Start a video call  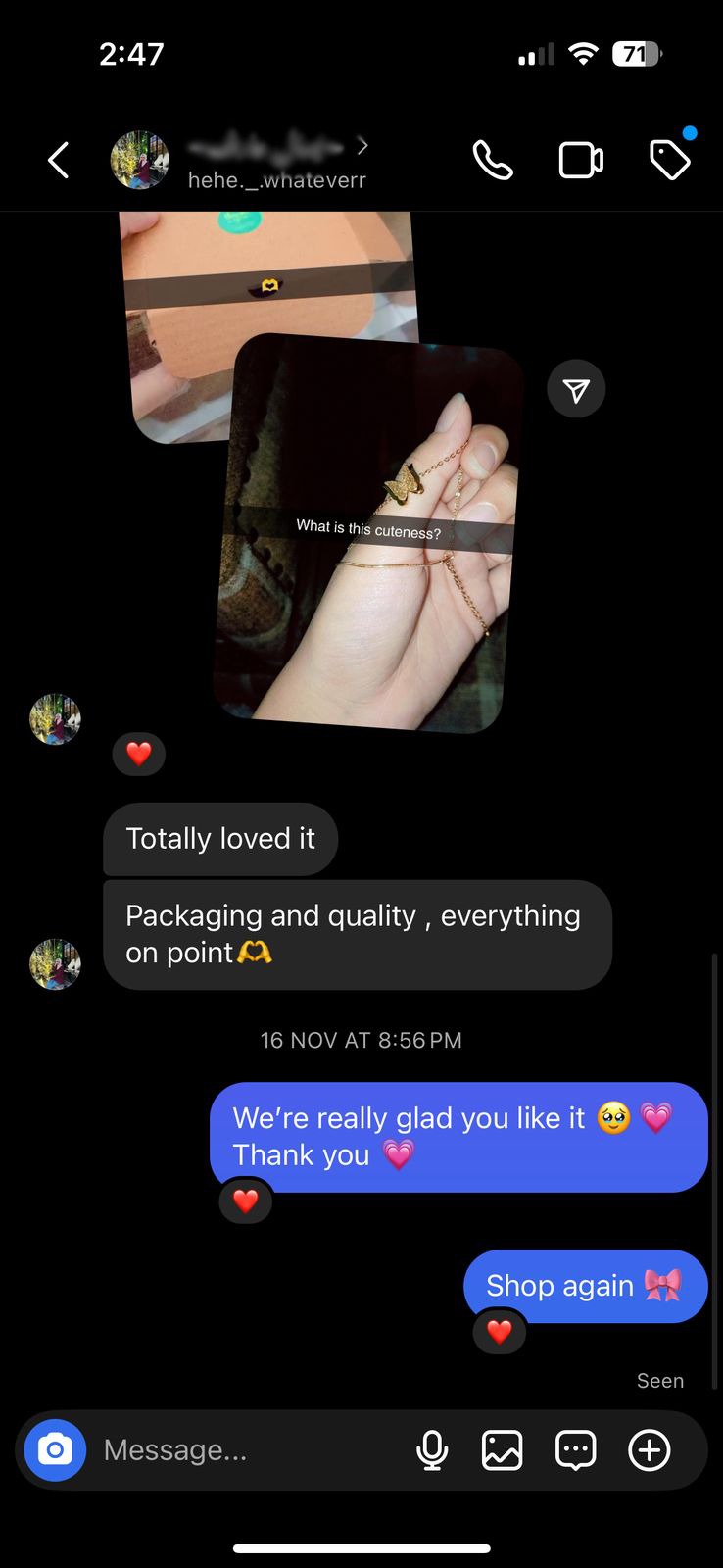click(x=581, y=161)
